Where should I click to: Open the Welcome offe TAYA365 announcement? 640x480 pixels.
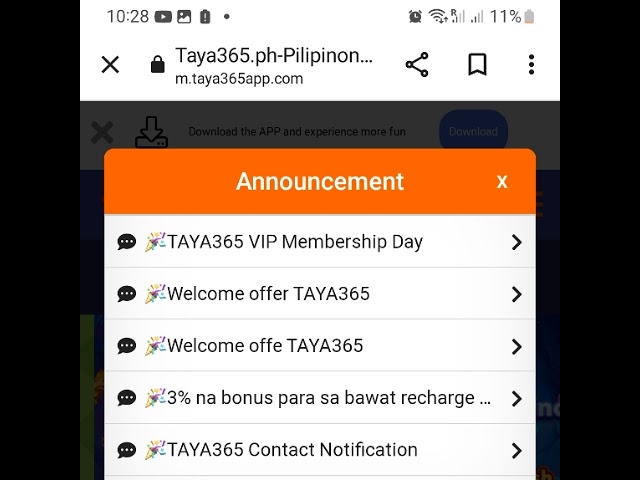tap(320, 346)
